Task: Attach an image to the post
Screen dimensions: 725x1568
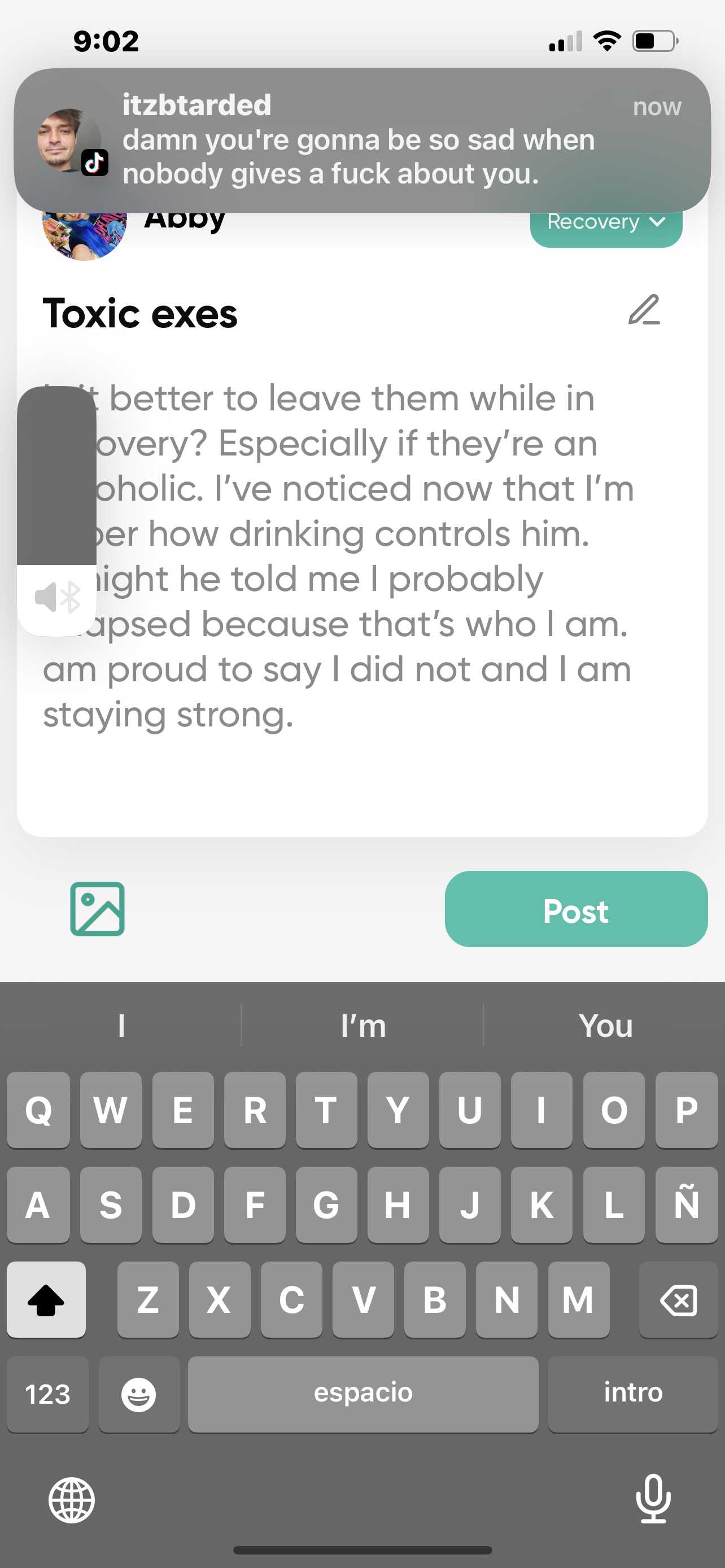Action: 97,909
